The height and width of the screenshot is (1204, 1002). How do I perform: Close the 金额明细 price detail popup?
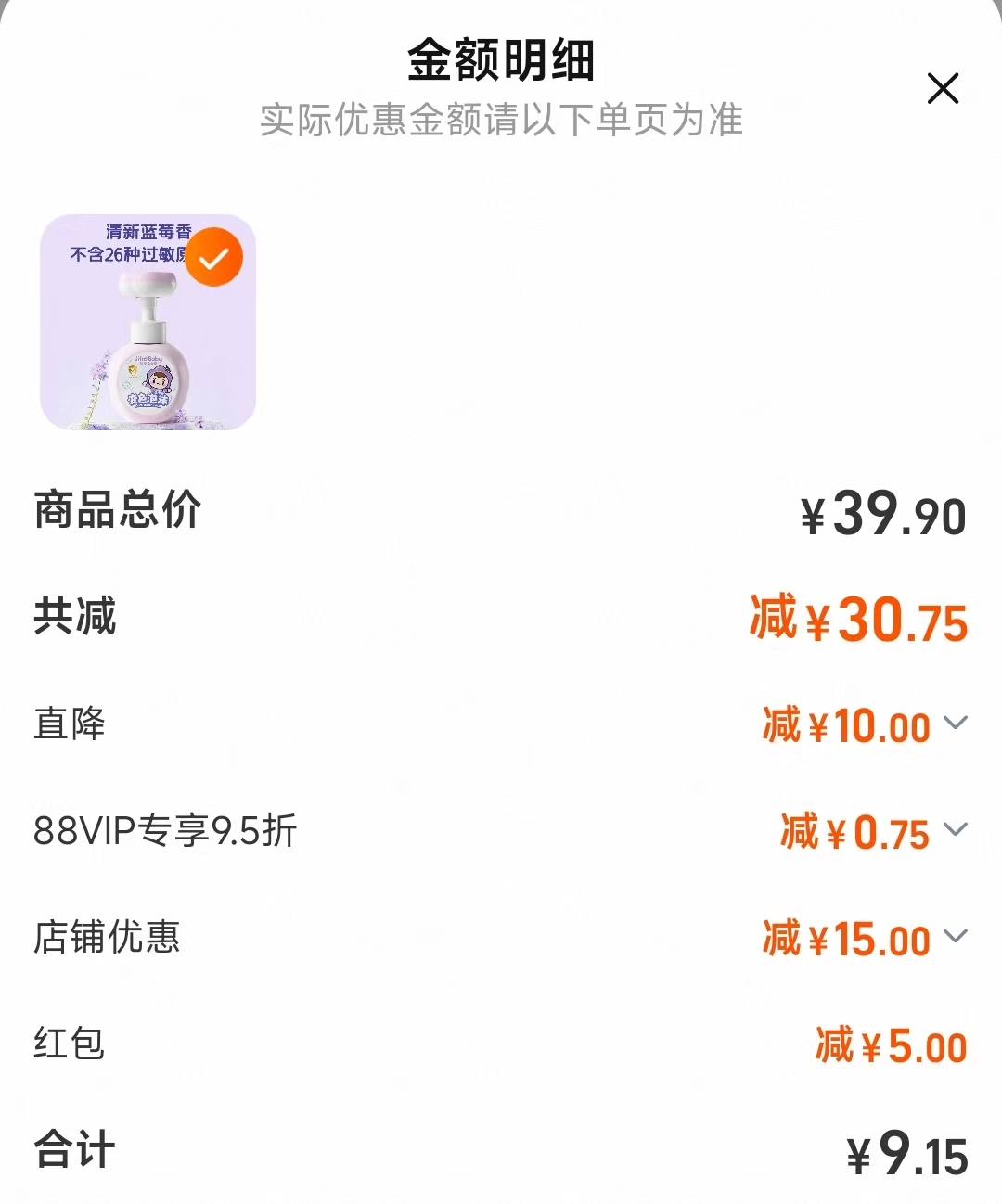coord(944,89)
